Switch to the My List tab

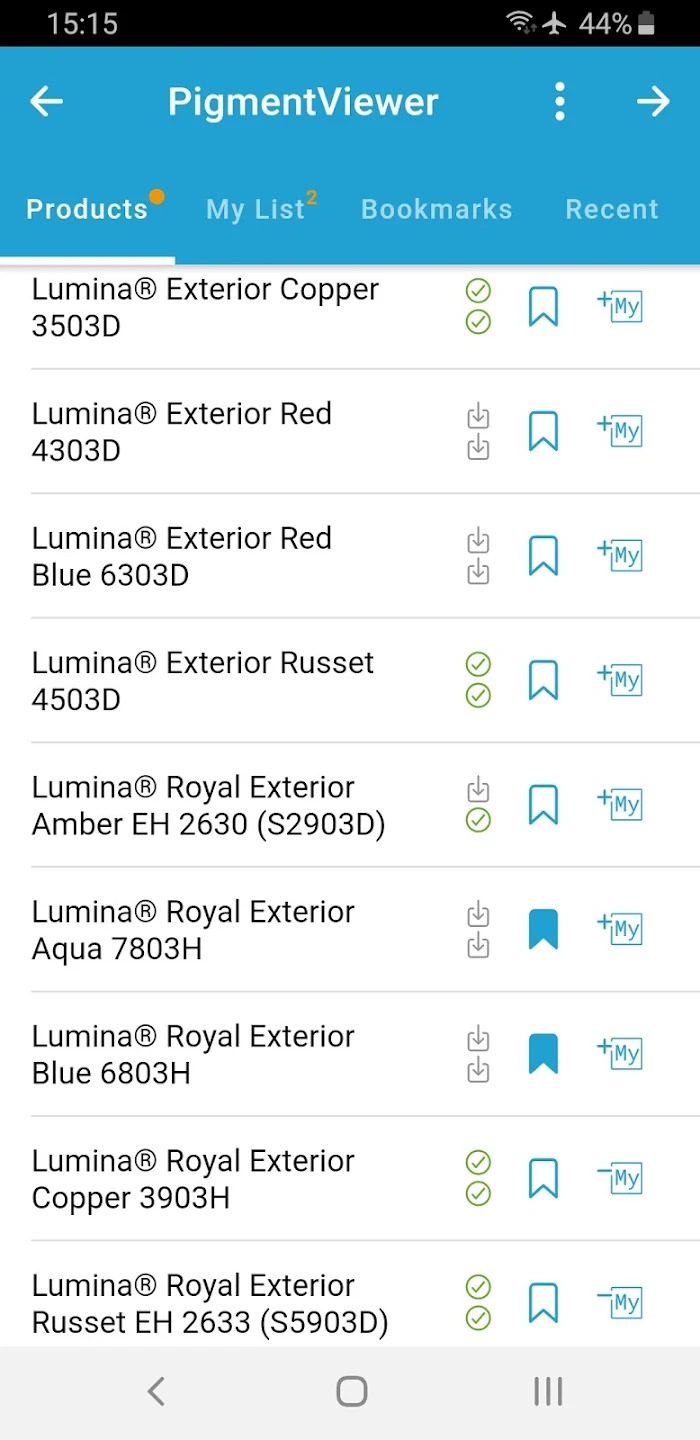pos(258,209)
